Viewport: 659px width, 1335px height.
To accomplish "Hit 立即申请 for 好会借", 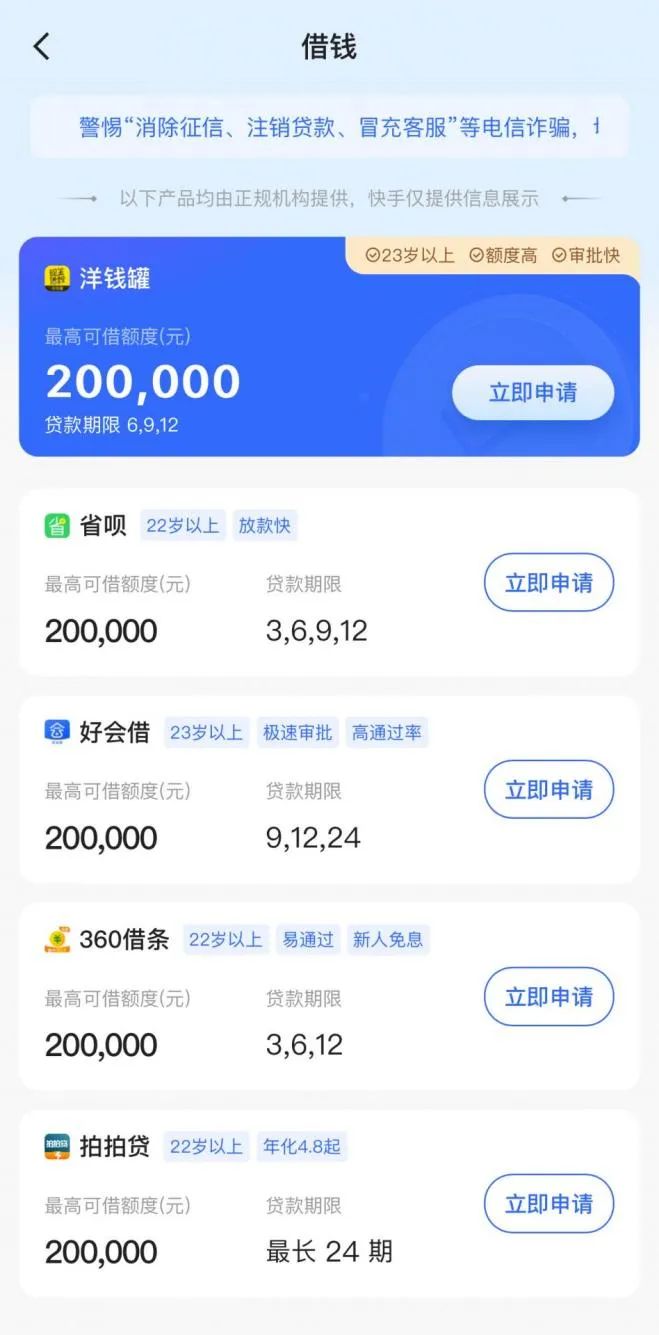I will coord(549,789).
